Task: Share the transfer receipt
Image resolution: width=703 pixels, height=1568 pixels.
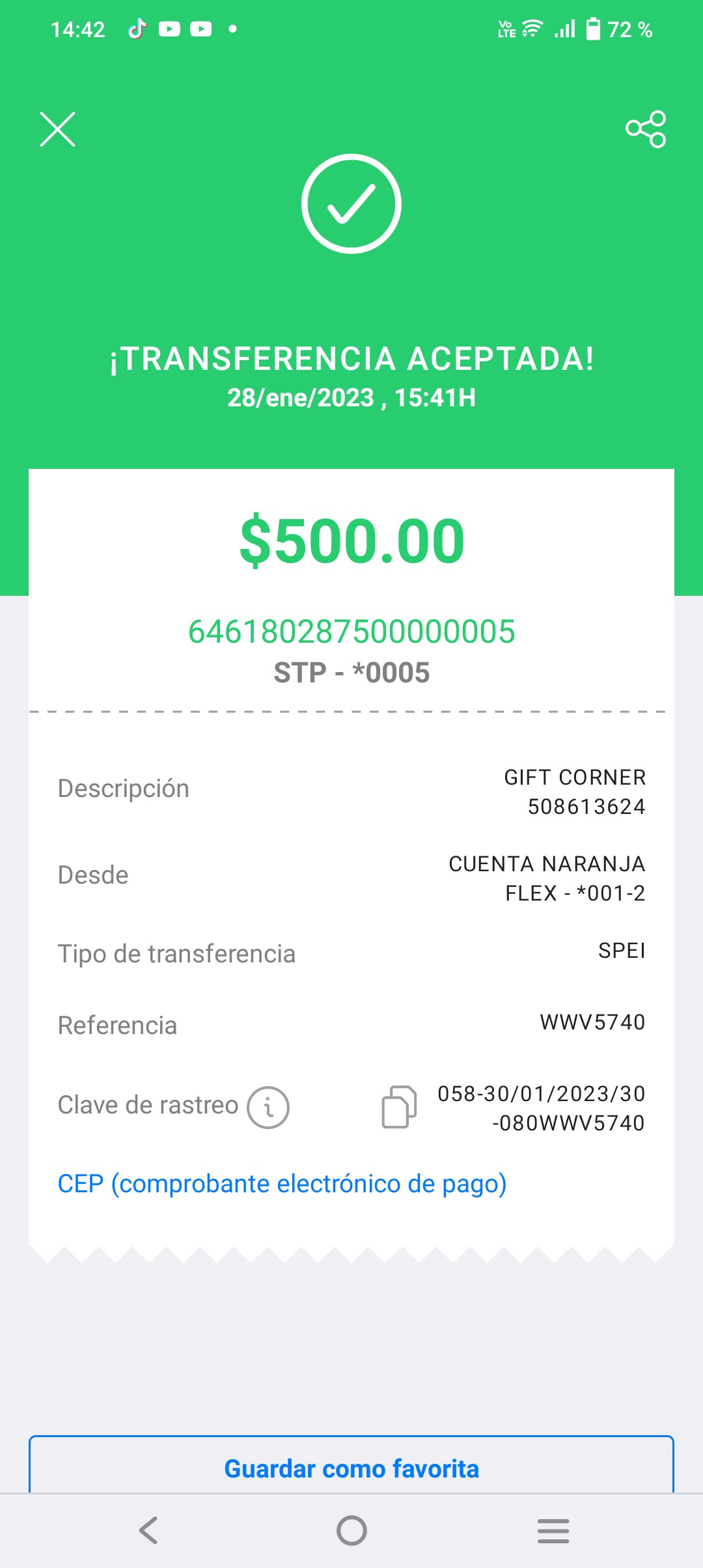Action: (x=646, y=129)
